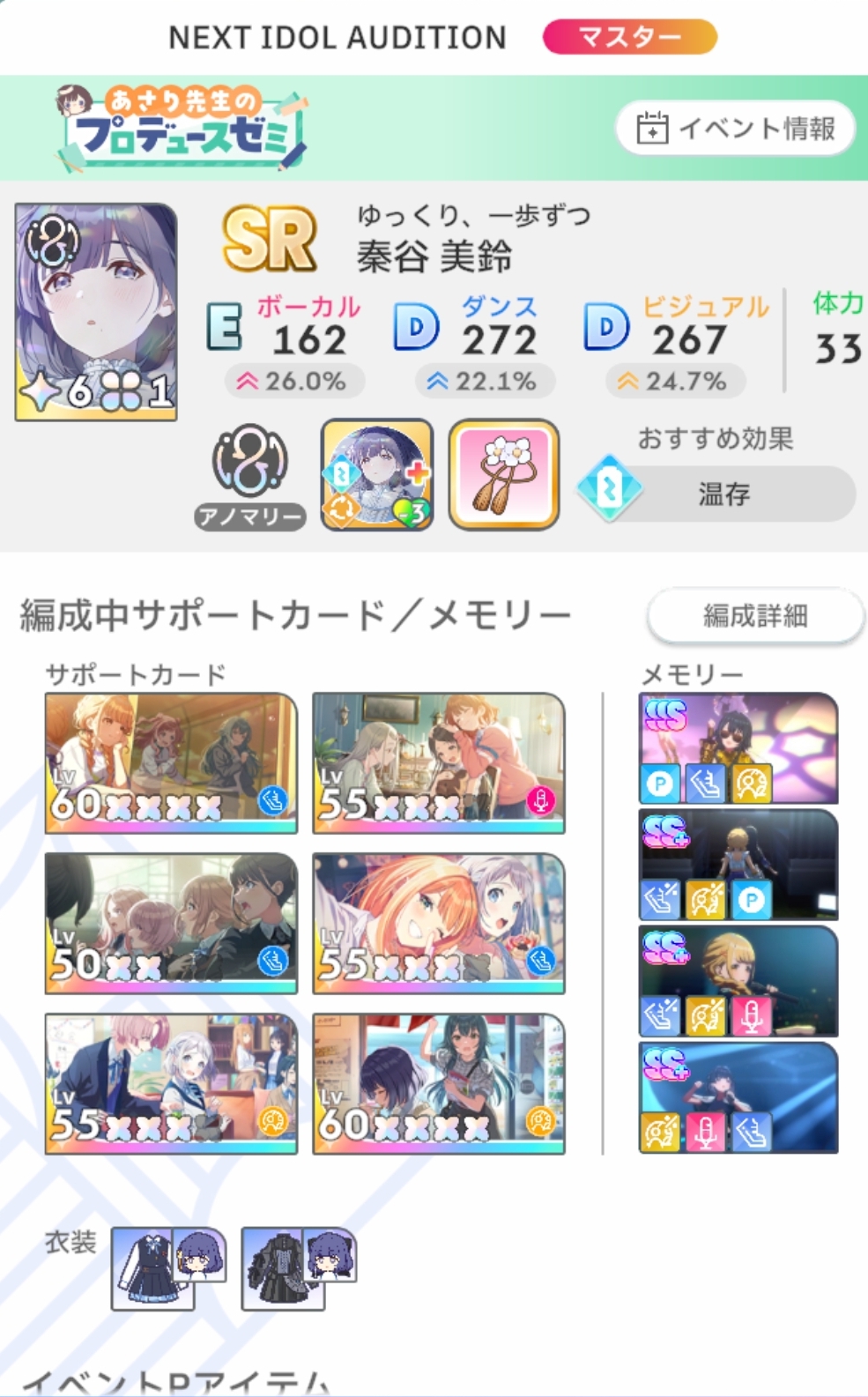Open the SS+ memory with the violin player
This screenshot has height=1397, width=868.
pyautogui.click(x=738, y=981)
